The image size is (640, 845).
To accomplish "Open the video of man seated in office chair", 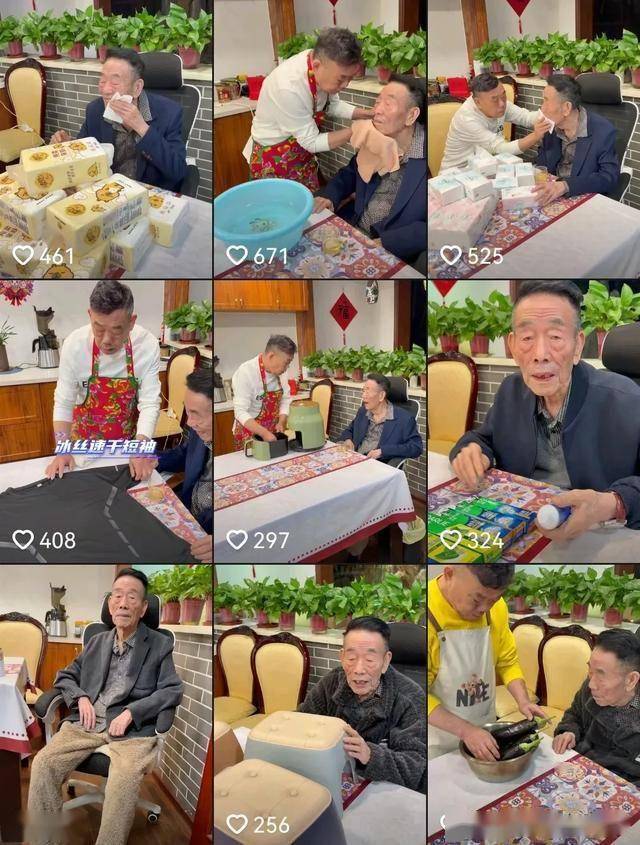I will pos(105,705).
